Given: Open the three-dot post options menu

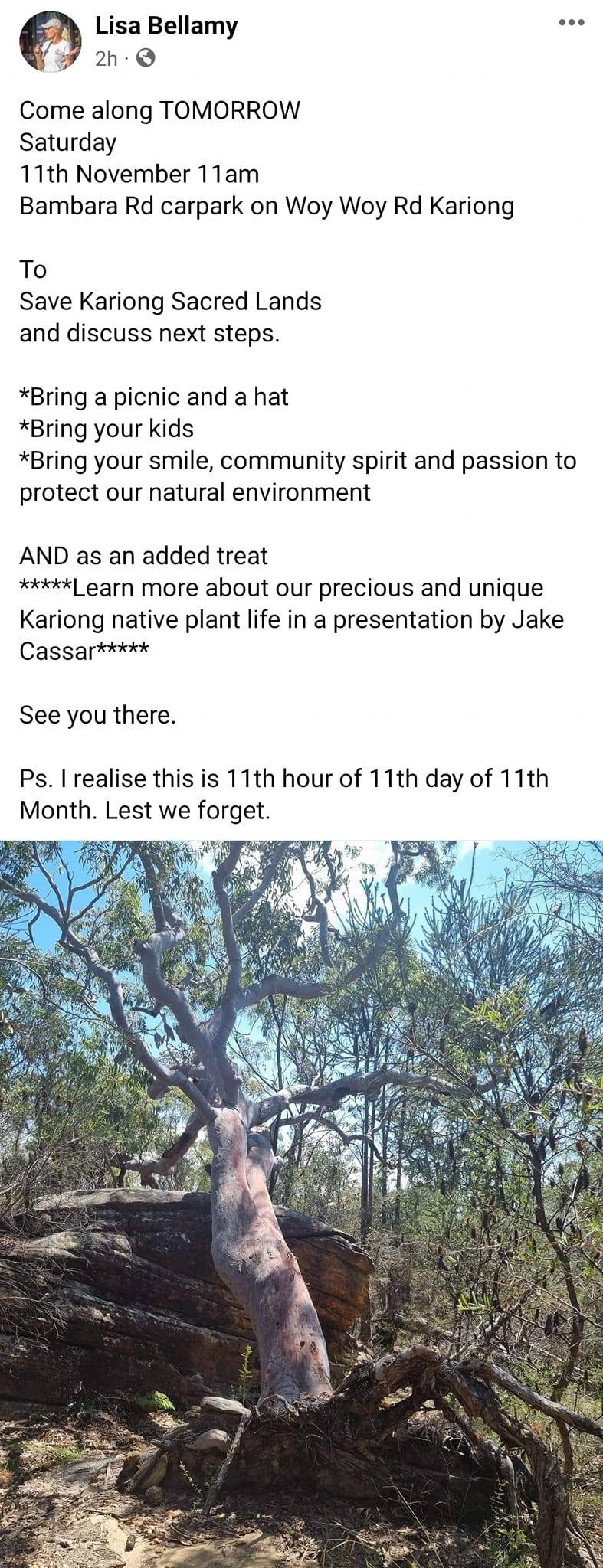Looking at the screenshot, I should [x=571, y=23].
